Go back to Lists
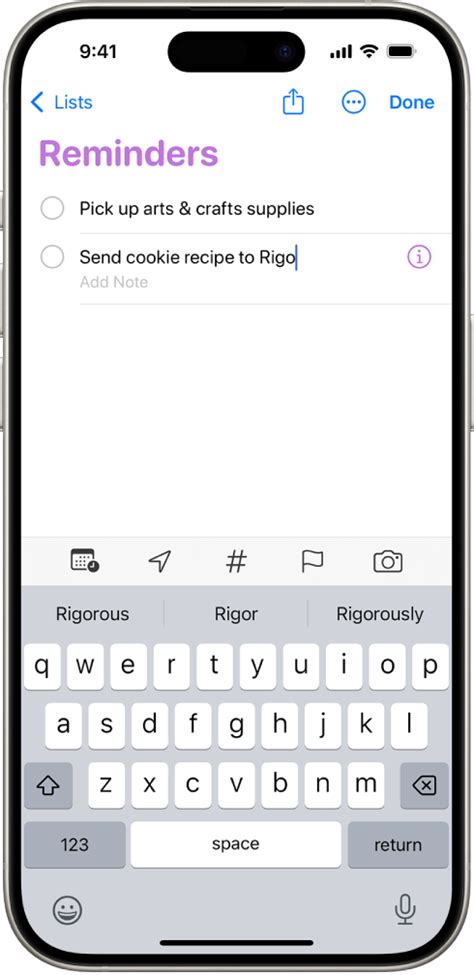Viewport: 474px width, 975px height. pos(62,102)
